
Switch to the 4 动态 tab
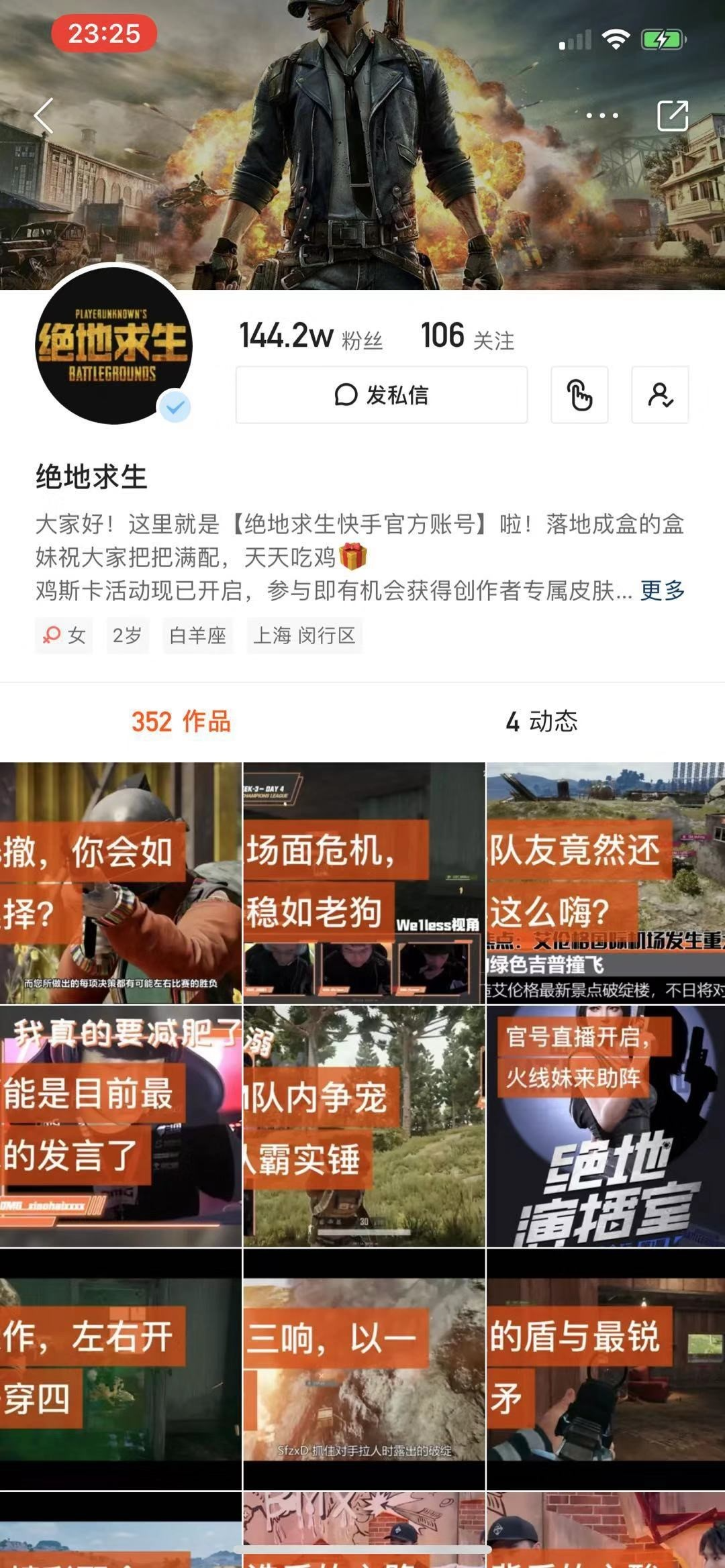tap(542, 722)
